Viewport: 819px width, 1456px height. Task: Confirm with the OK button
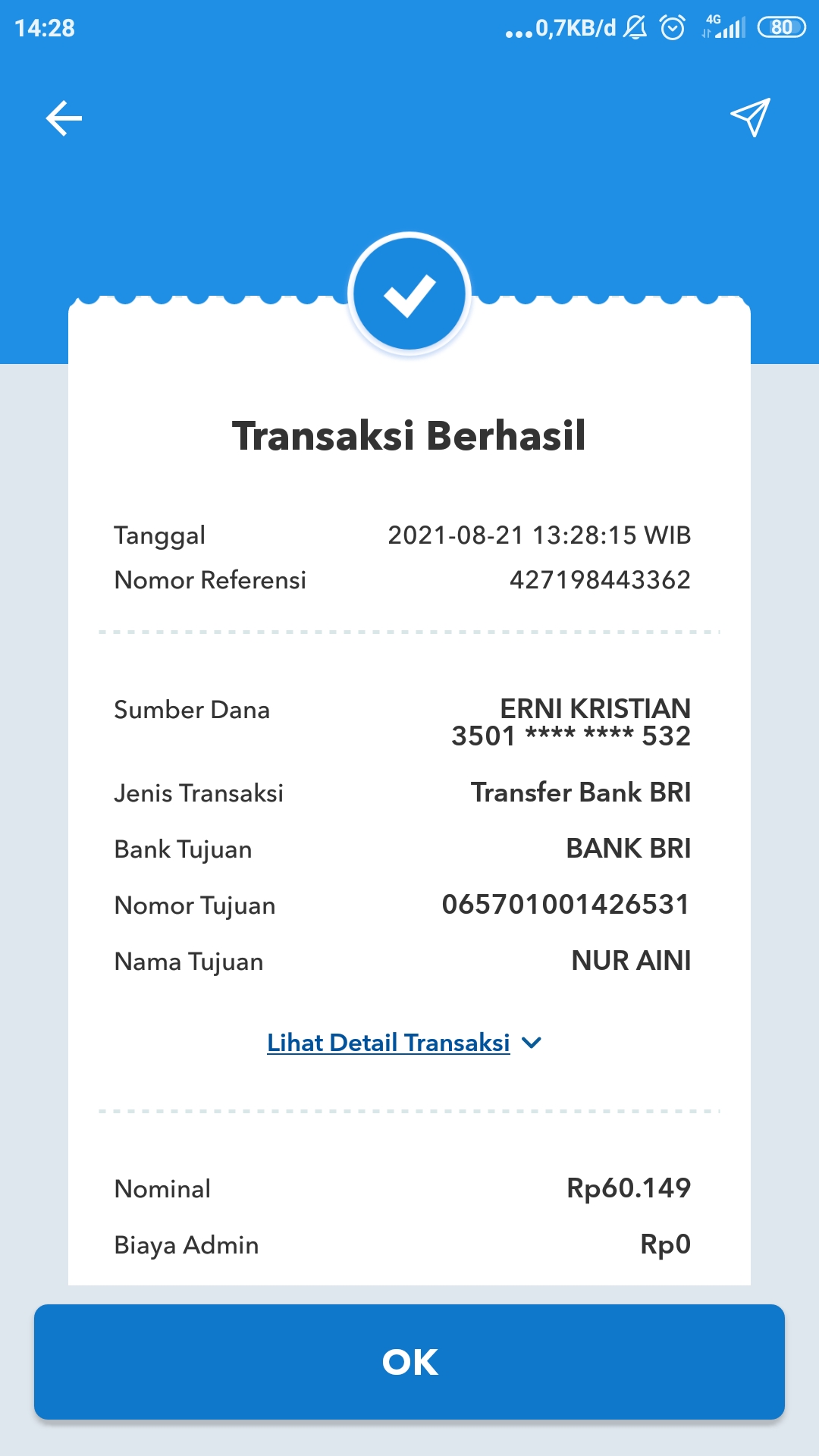[409, 1362]
